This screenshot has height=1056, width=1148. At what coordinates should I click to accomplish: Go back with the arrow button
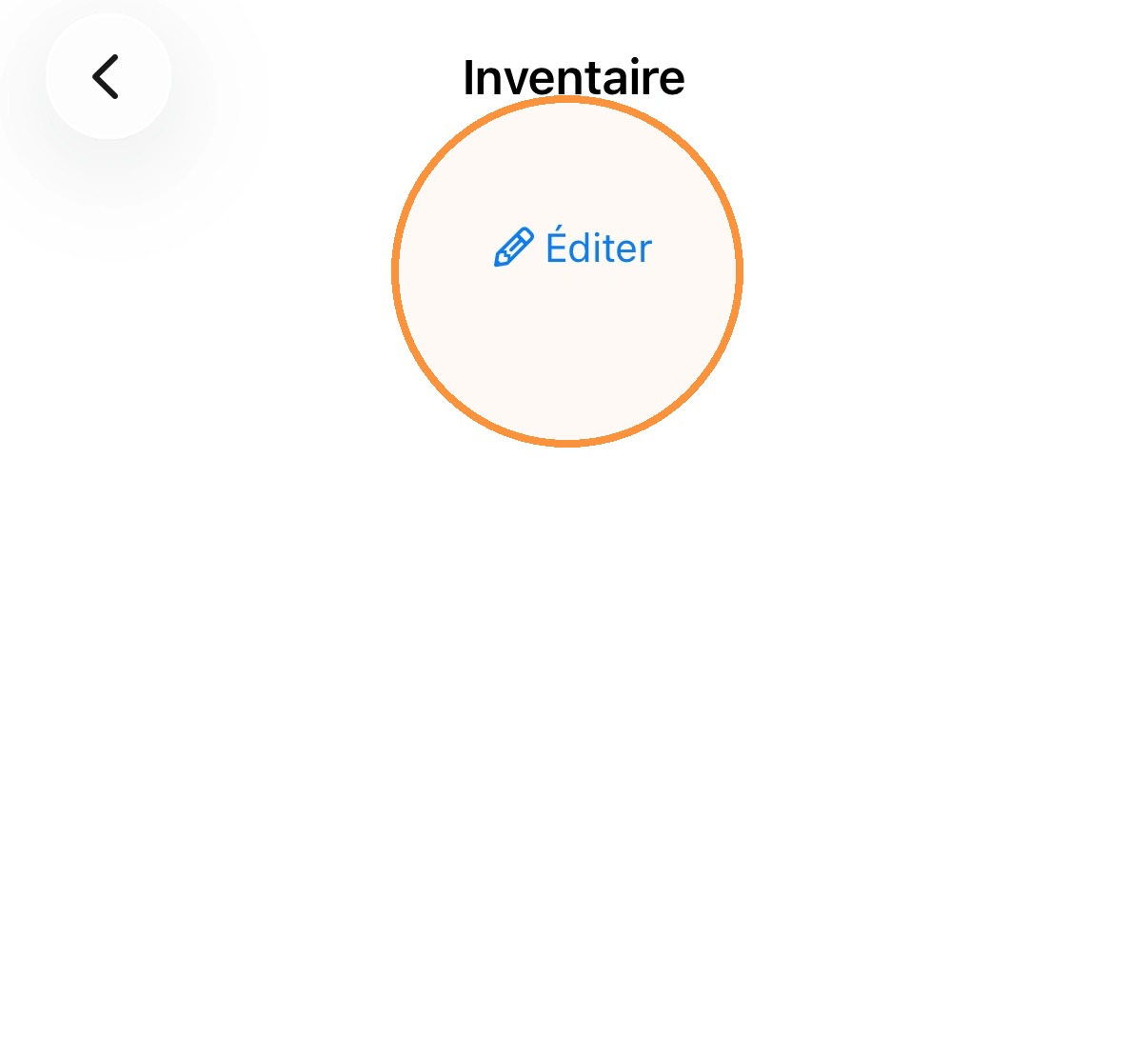click(x=108, y=76)
